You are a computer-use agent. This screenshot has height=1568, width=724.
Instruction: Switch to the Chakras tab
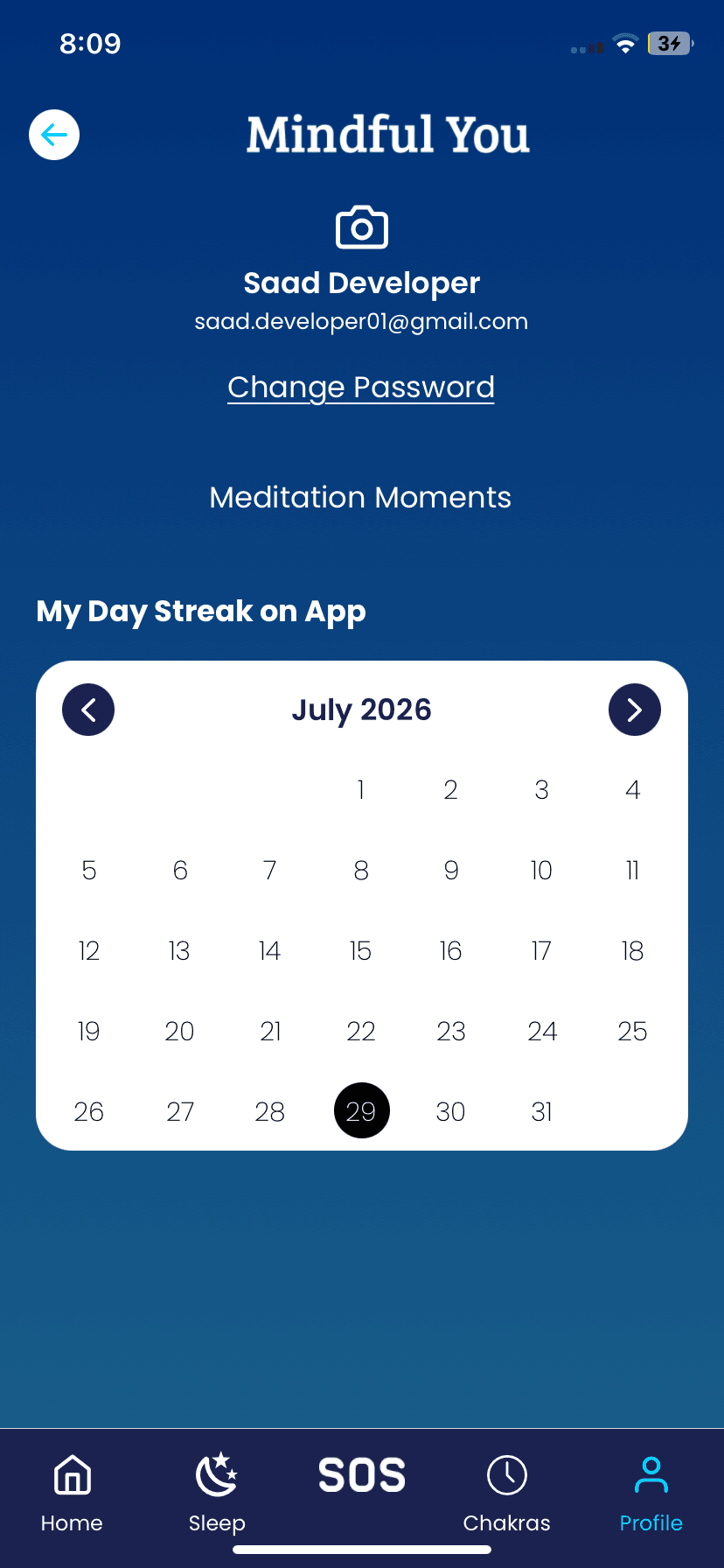pos(507,1493)
